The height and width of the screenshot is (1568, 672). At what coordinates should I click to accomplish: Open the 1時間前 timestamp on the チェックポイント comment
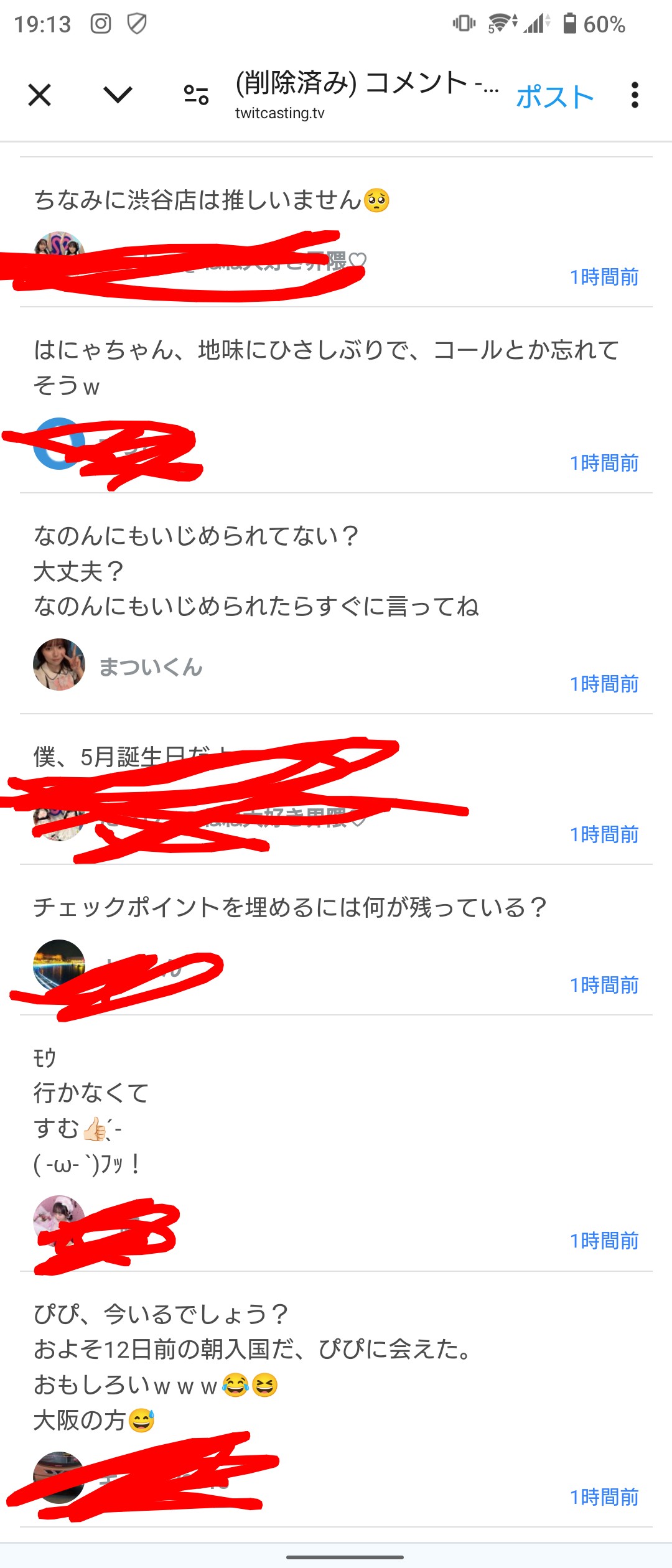pyautogui.click(x=604, y=985)
